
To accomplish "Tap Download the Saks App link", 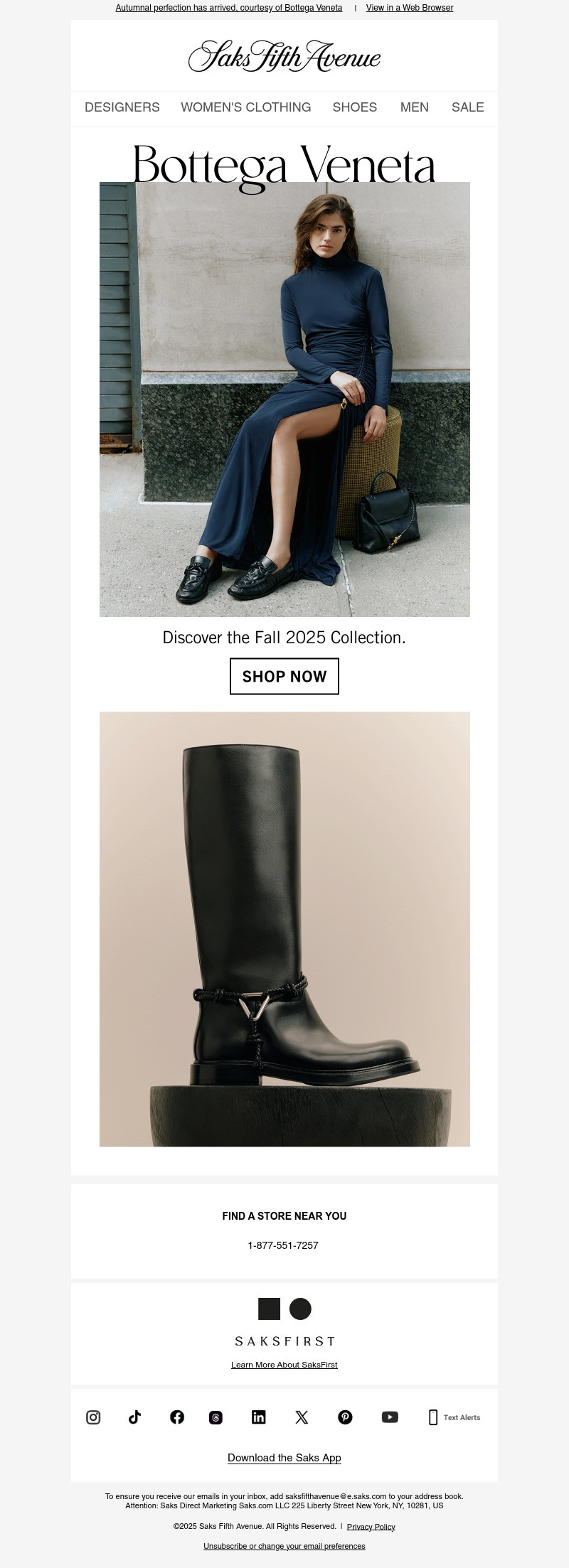I will [284, 1458].
